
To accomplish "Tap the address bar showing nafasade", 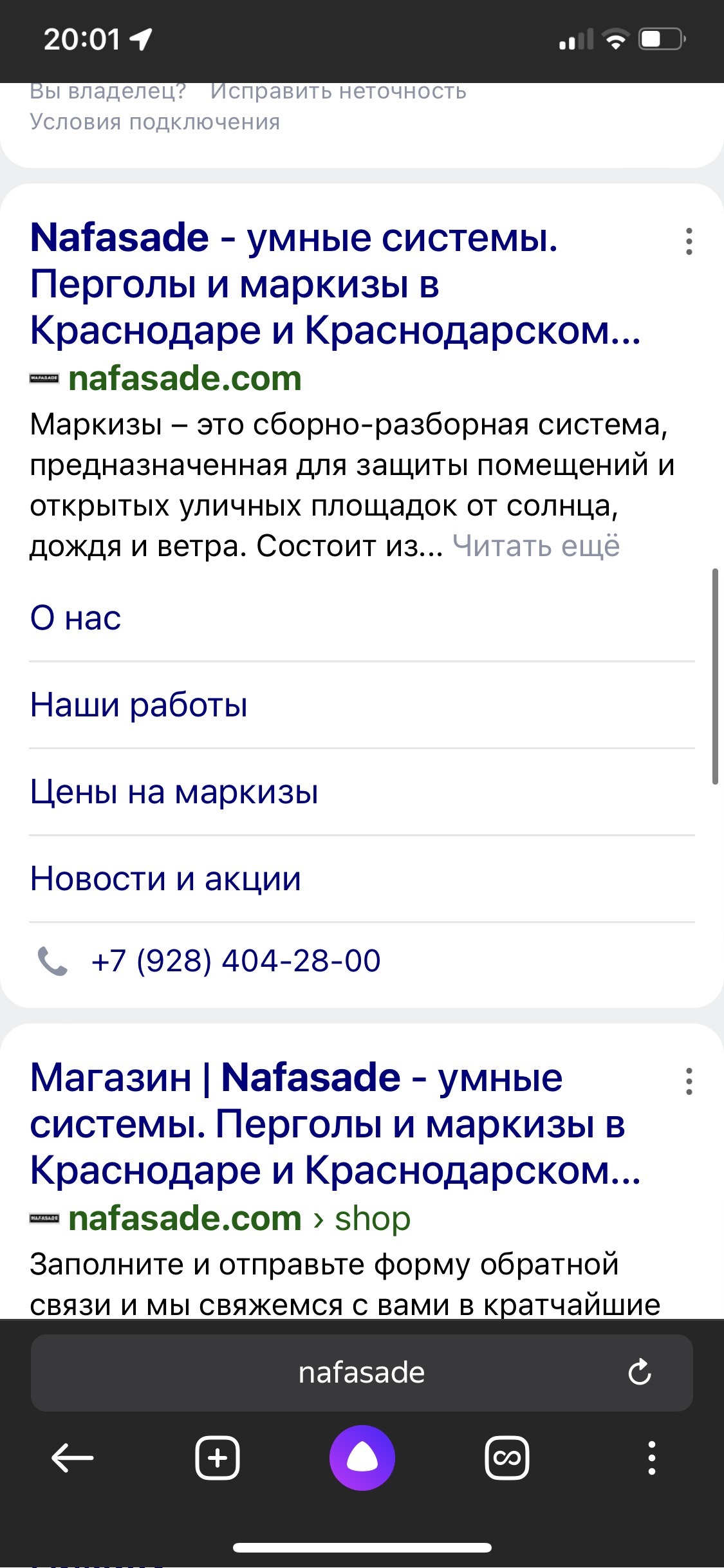I will point(360,1372).
